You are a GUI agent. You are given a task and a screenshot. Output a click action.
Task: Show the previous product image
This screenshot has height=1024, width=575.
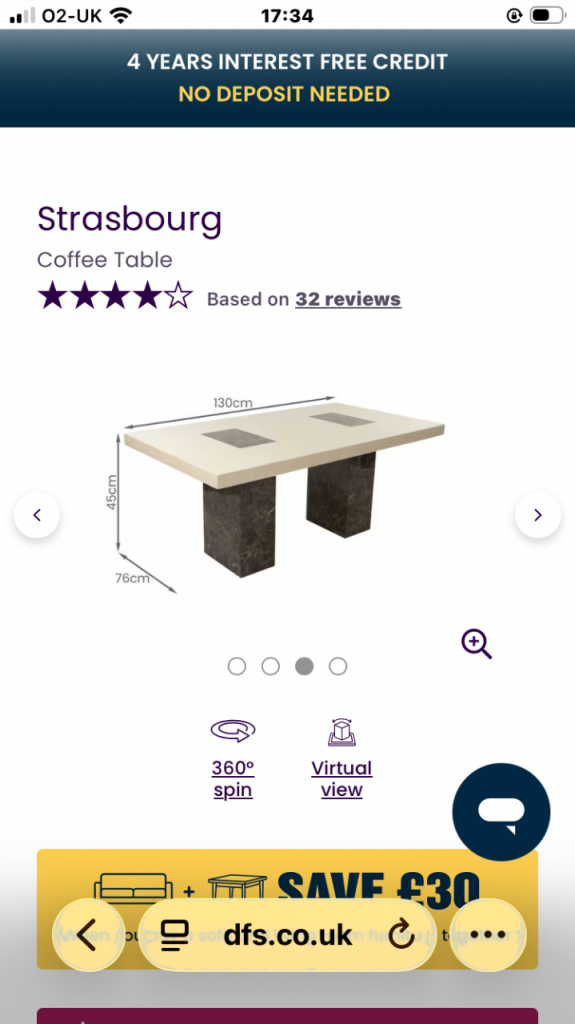(37, 515)
